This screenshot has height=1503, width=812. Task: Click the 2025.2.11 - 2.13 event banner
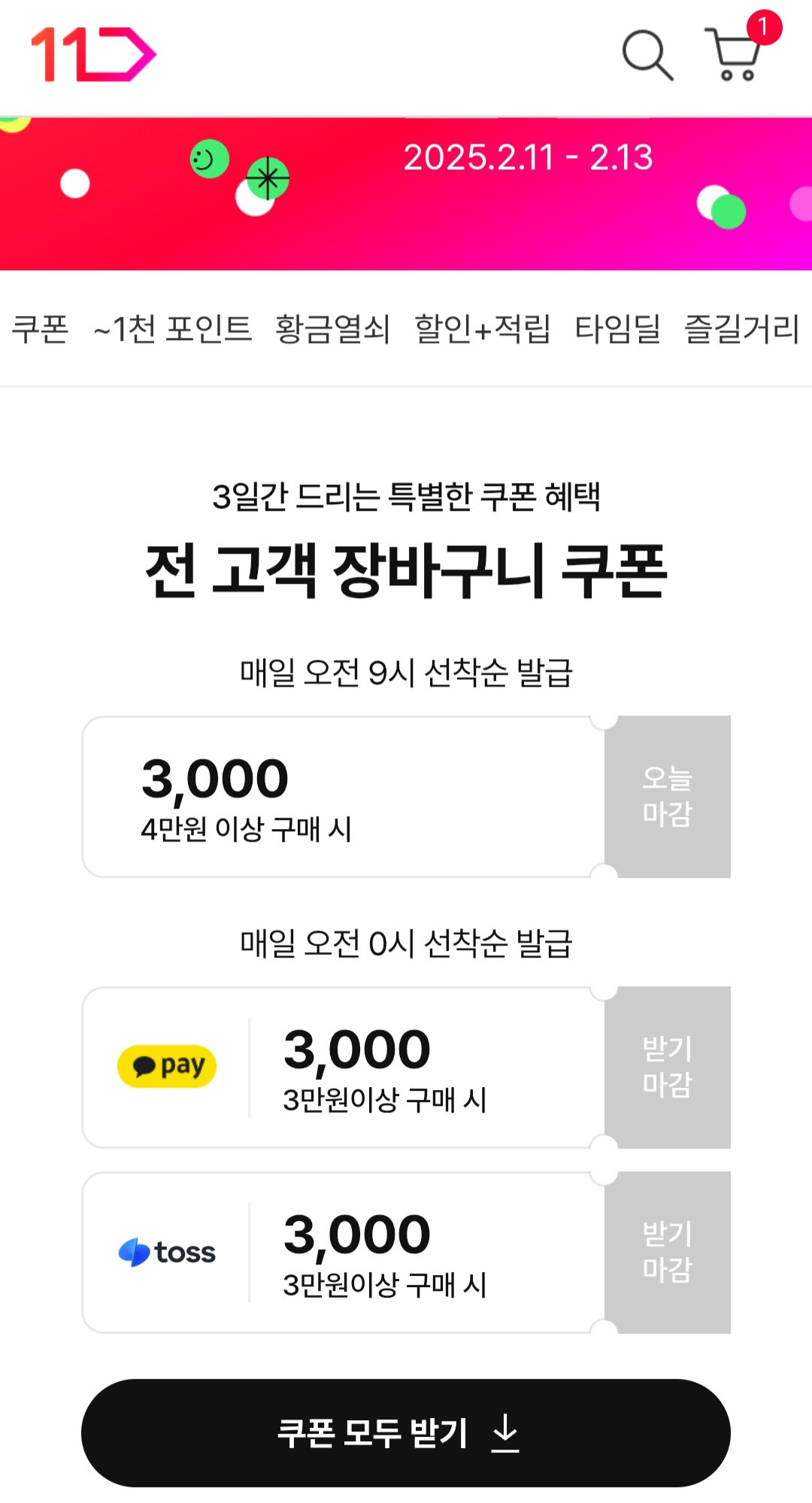coord(529,158)
